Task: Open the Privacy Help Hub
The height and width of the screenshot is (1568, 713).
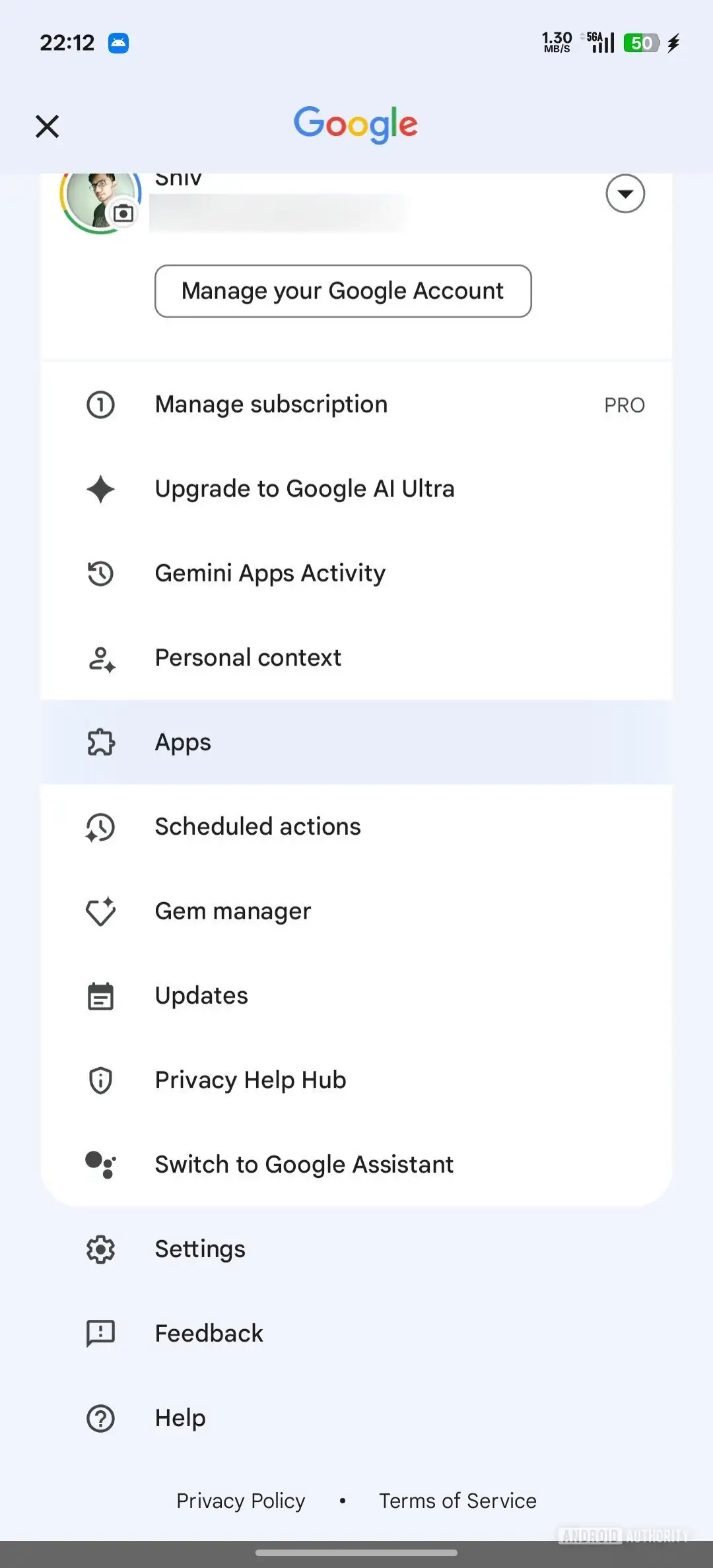Action: click(250, 1080)
